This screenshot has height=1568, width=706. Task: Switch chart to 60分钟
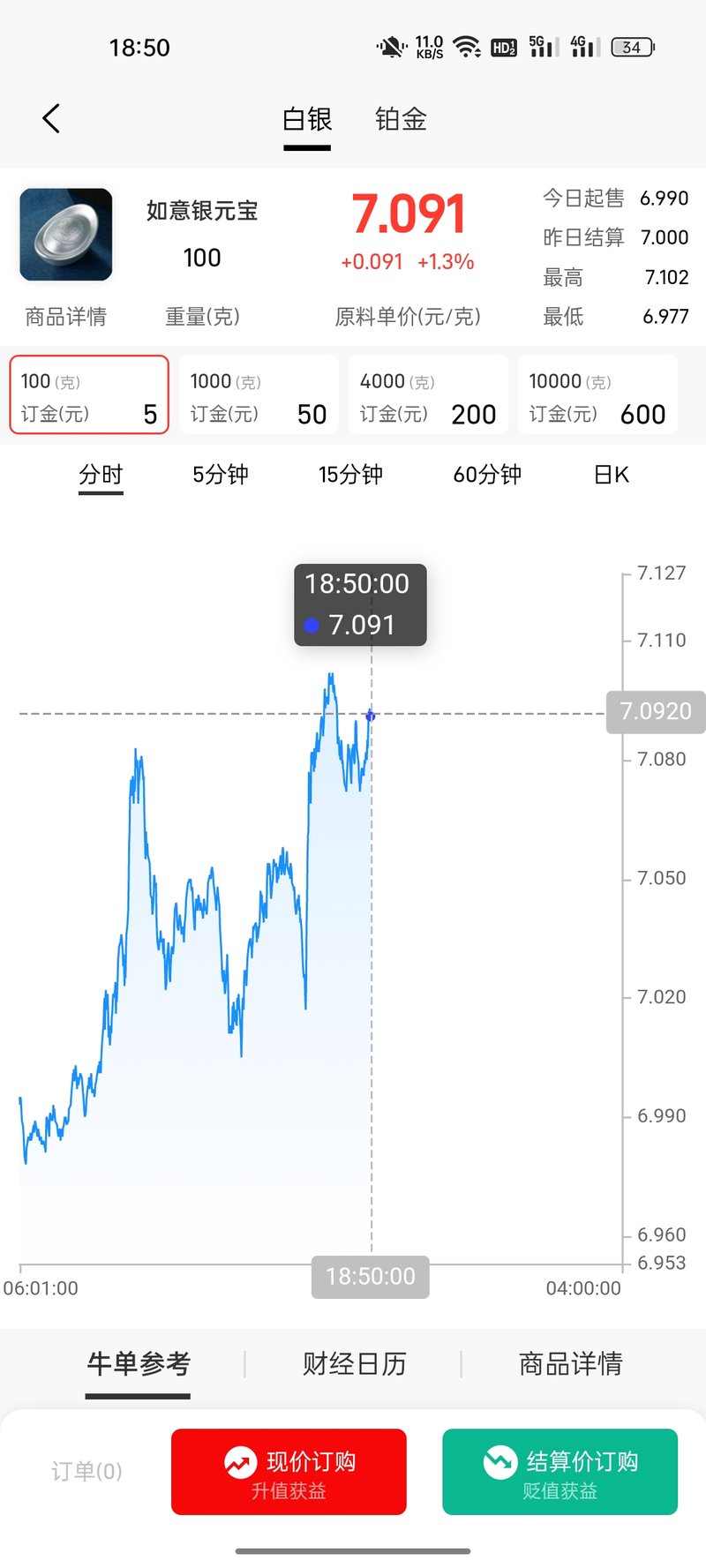pos(487,475)
